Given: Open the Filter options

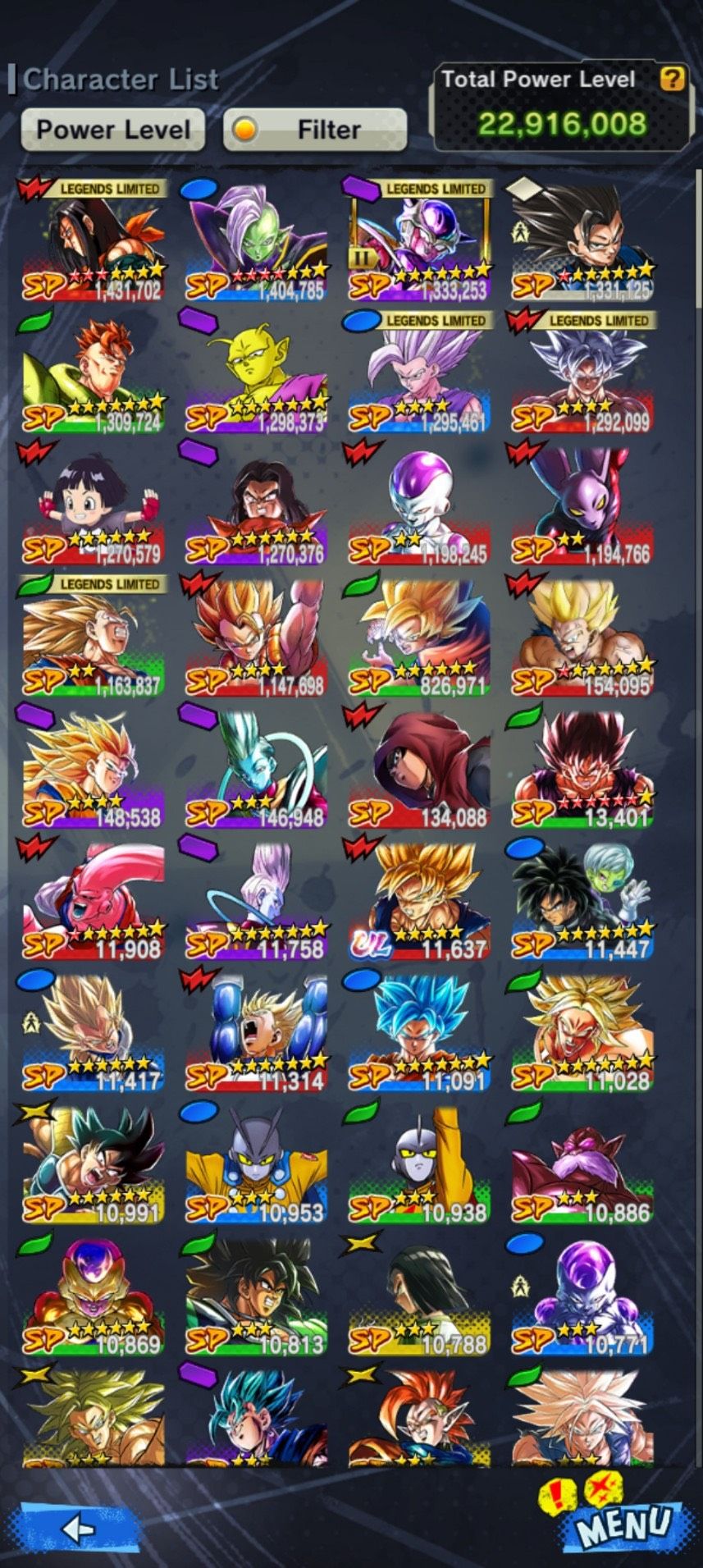Looking at the screenshot, I should [x=315, y=130].
